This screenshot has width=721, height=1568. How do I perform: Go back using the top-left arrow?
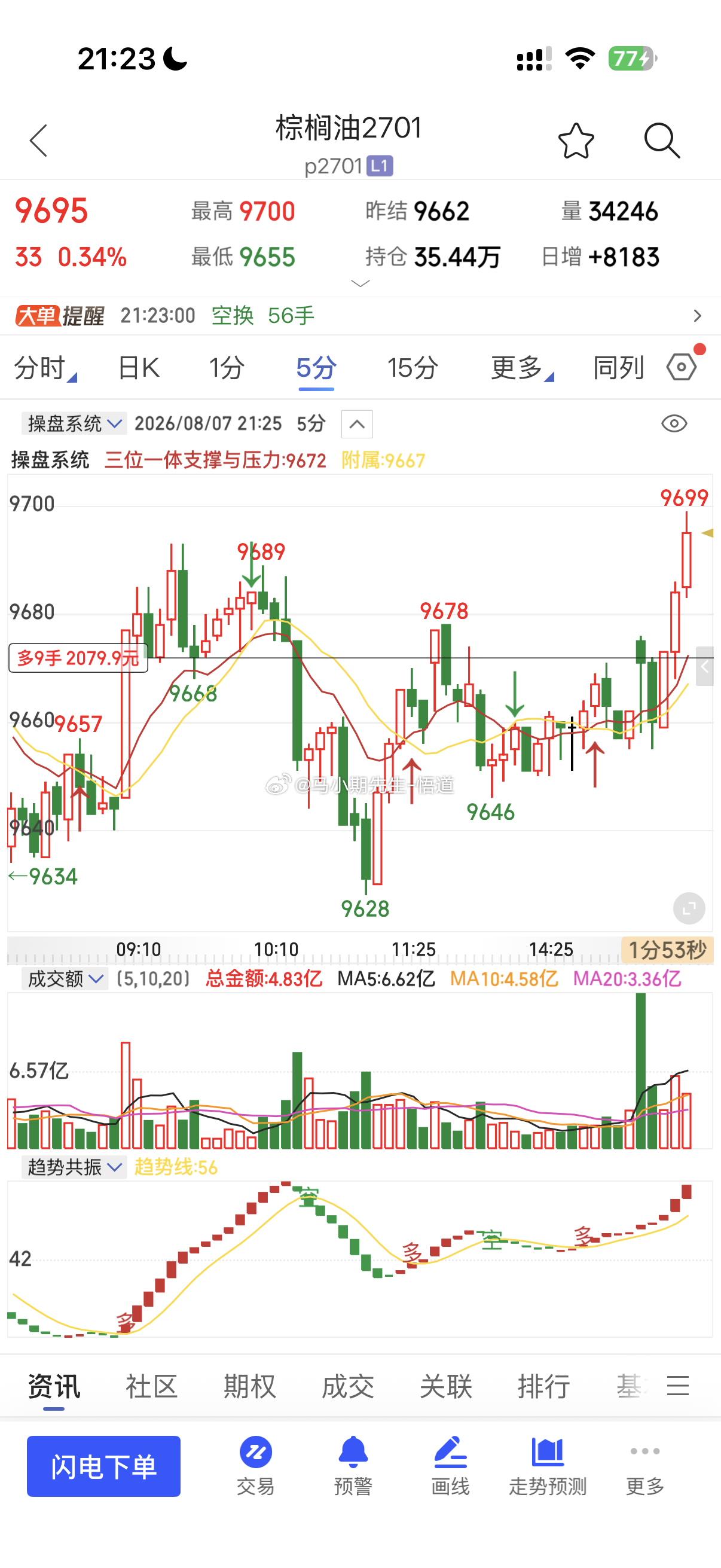pos(38,141)
